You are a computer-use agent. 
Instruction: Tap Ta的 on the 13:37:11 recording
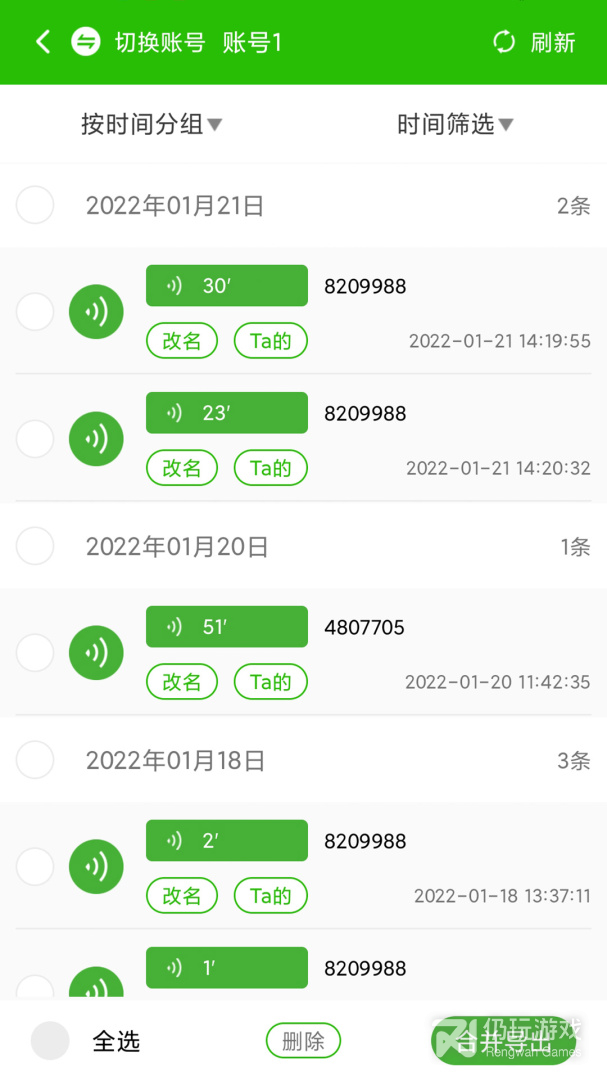tap(271, 895)
